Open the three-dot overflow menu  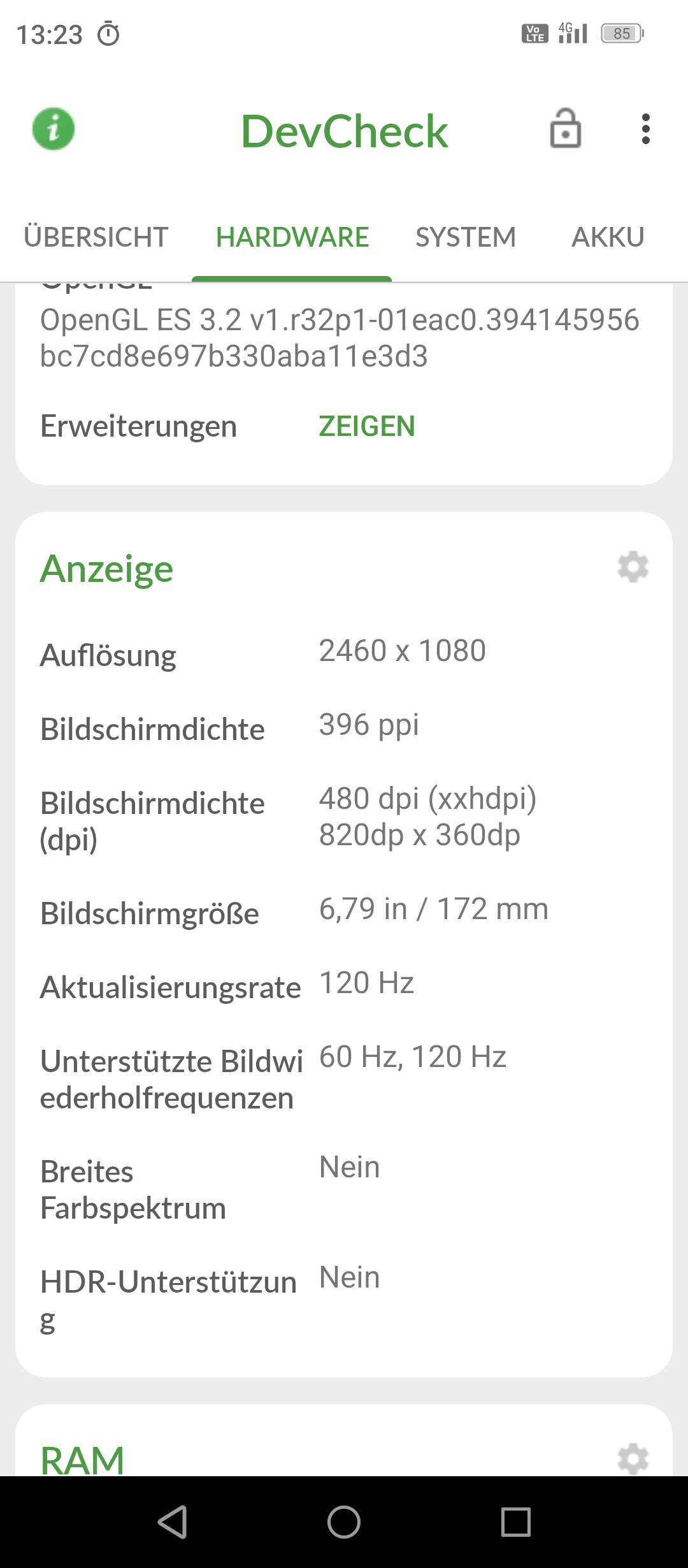(645, 129)
